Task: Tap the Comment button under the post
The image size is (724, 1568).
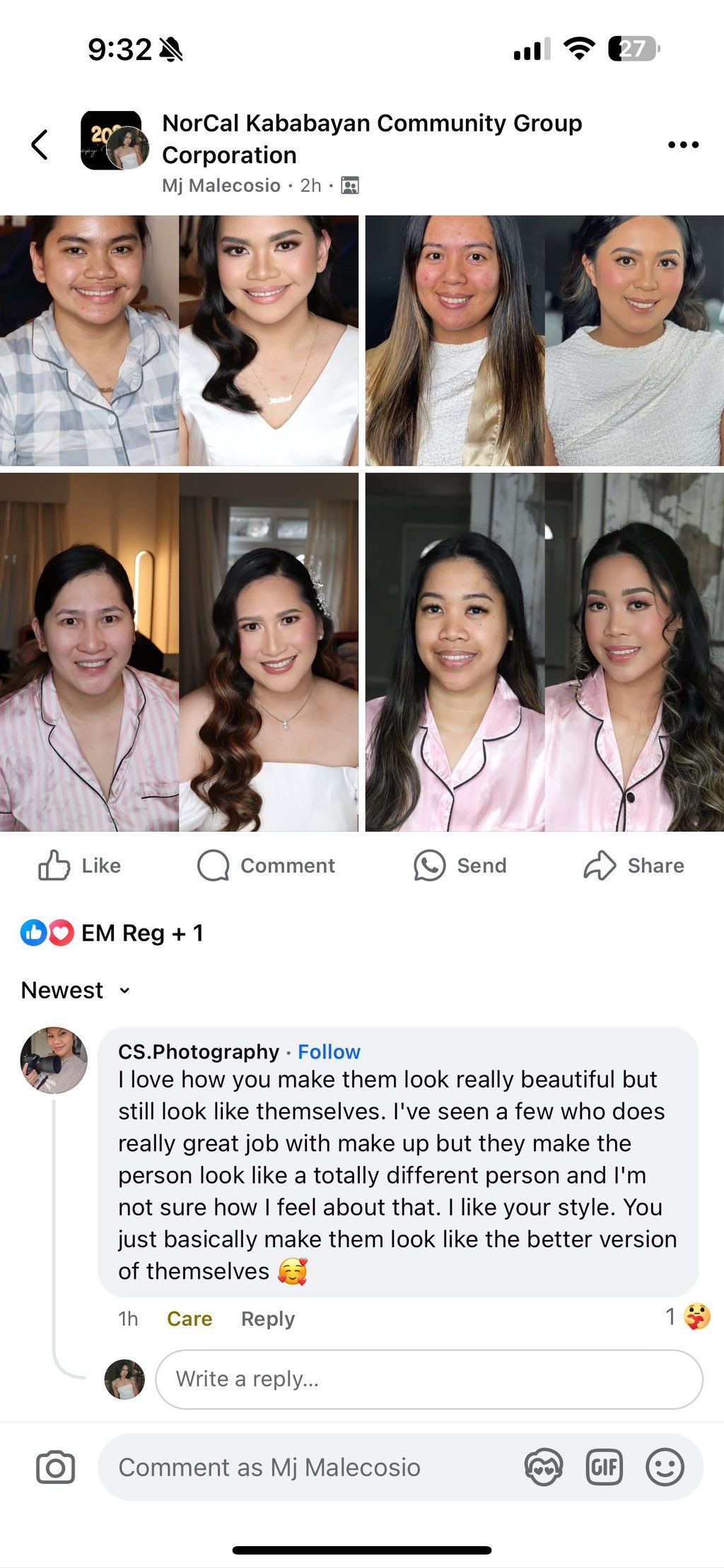Action: (x=266, y=866)
